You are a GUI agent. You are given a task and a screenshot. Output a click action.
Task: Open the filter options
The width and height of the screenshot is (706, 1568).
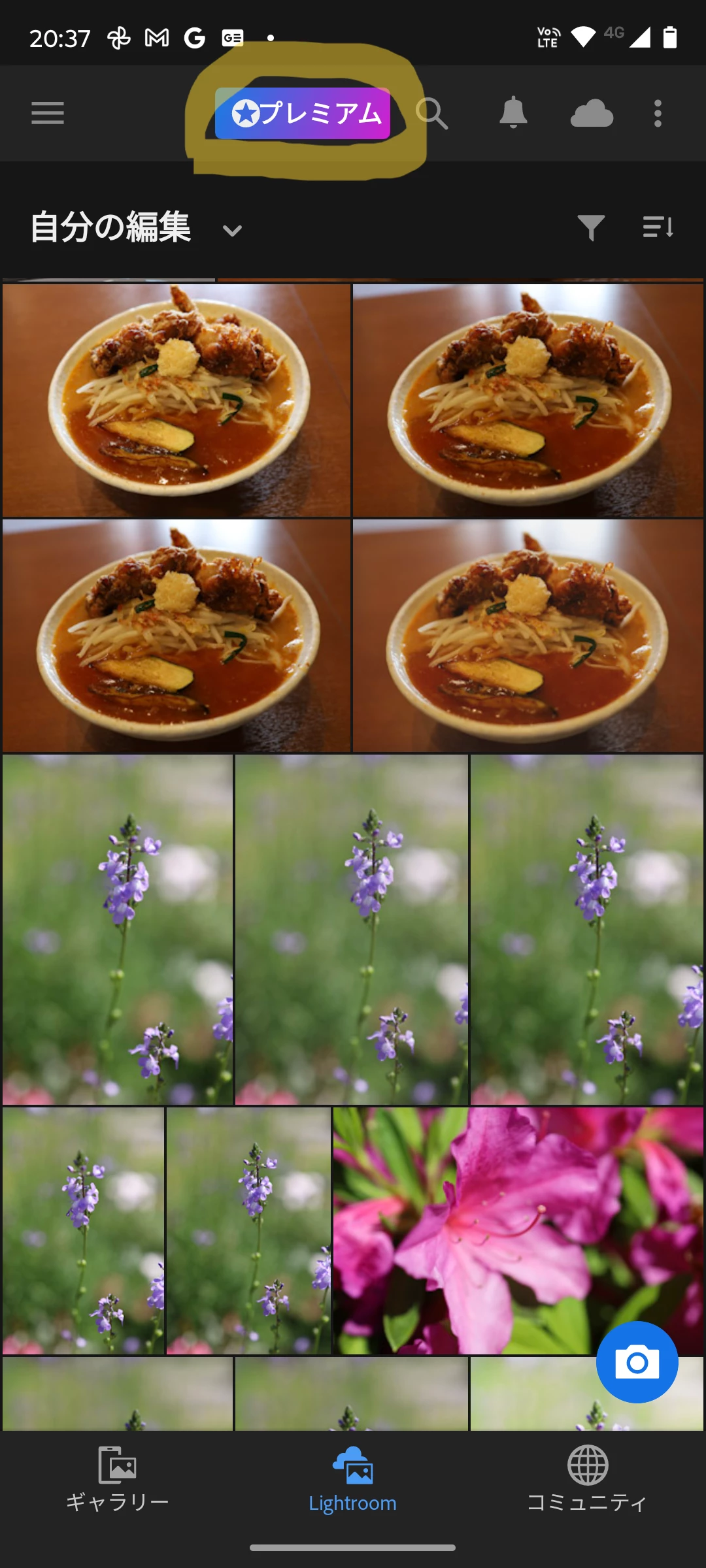click(x=591, y=227)
